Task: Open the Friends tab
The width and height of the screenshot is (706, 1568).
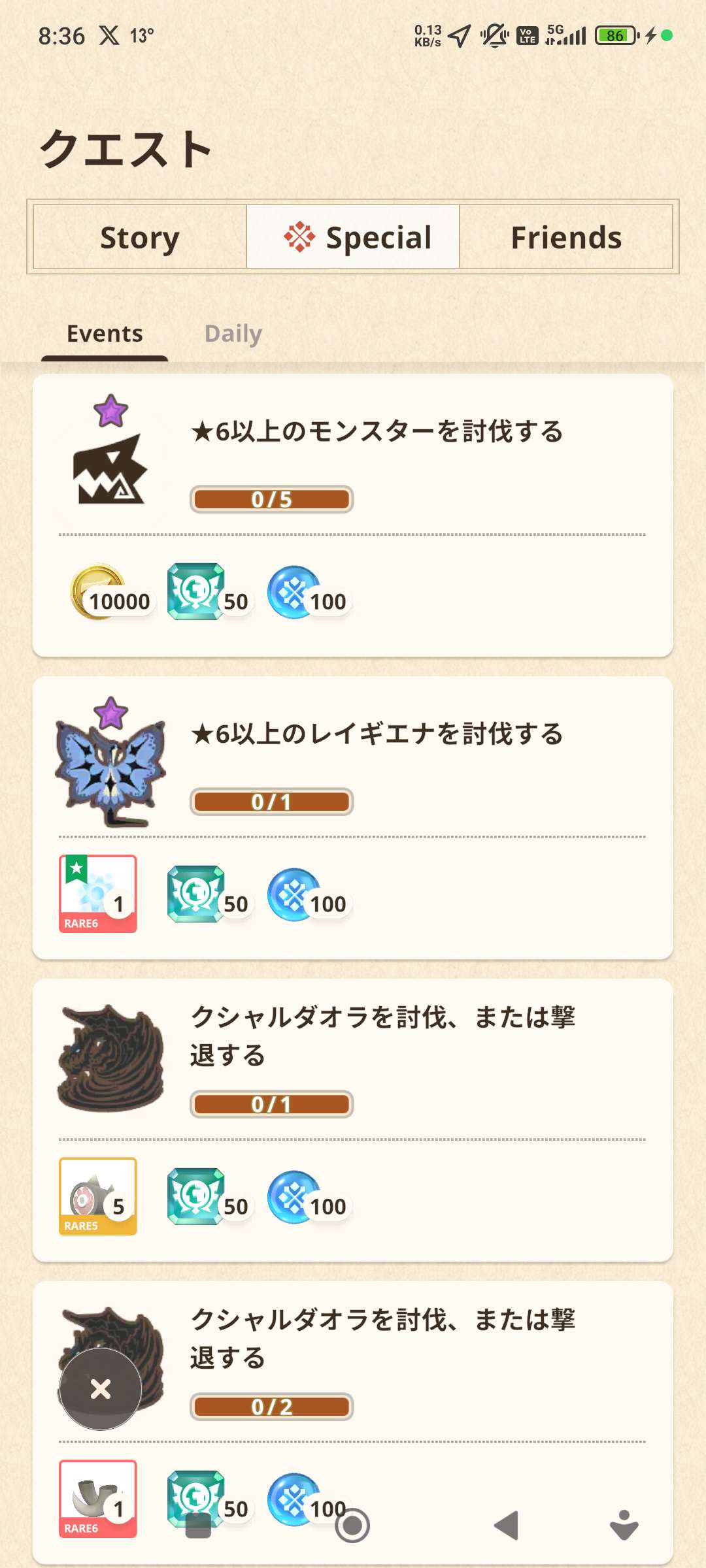Action: (565, 237)
